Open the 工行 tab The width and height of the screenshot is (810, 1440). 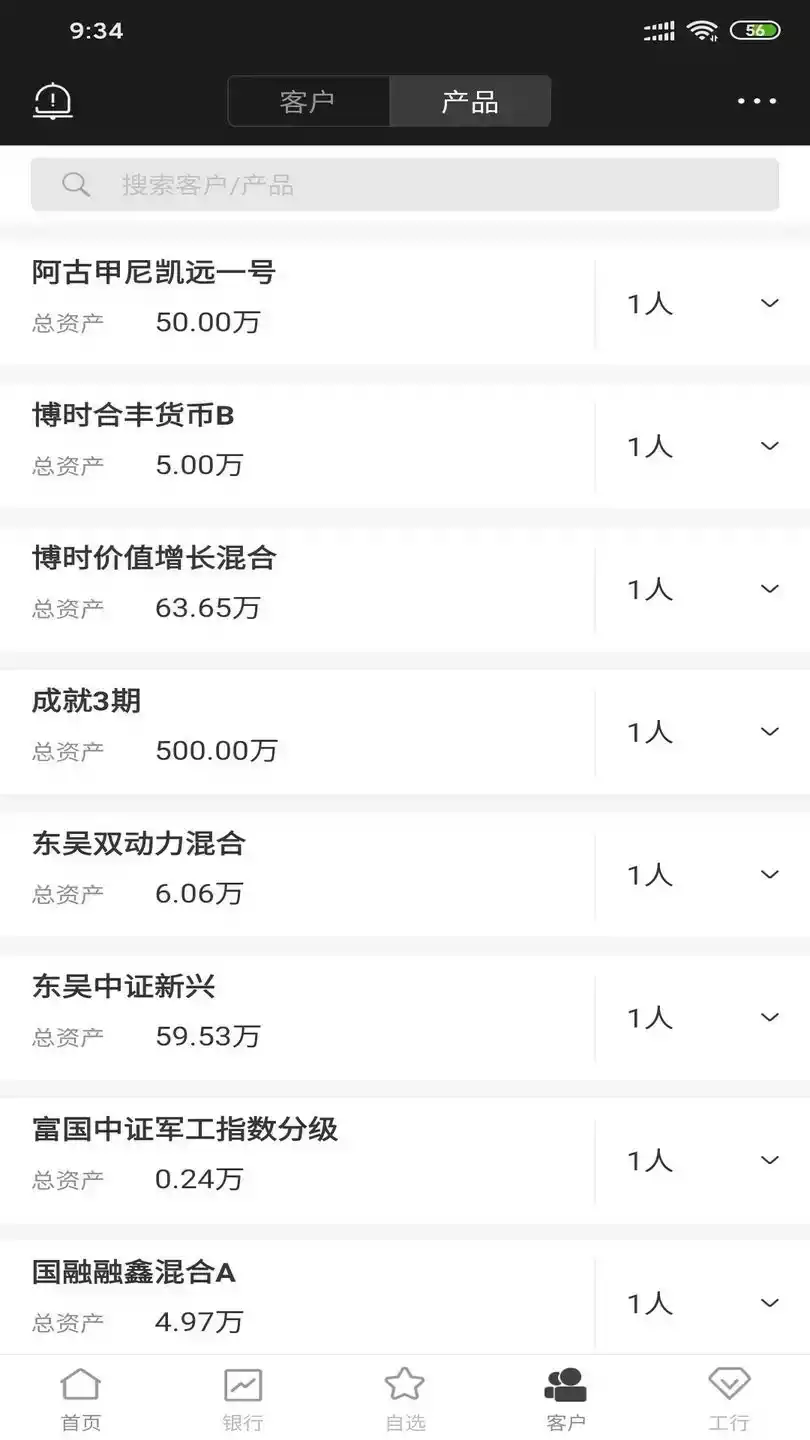point(729,1398)
